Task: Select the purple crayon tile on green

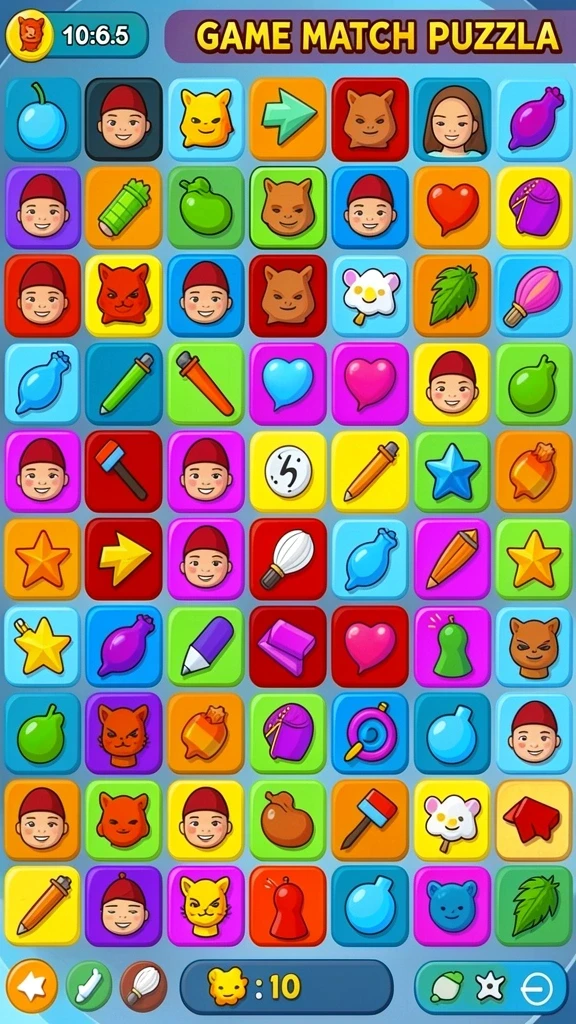Action: point(206,647)
